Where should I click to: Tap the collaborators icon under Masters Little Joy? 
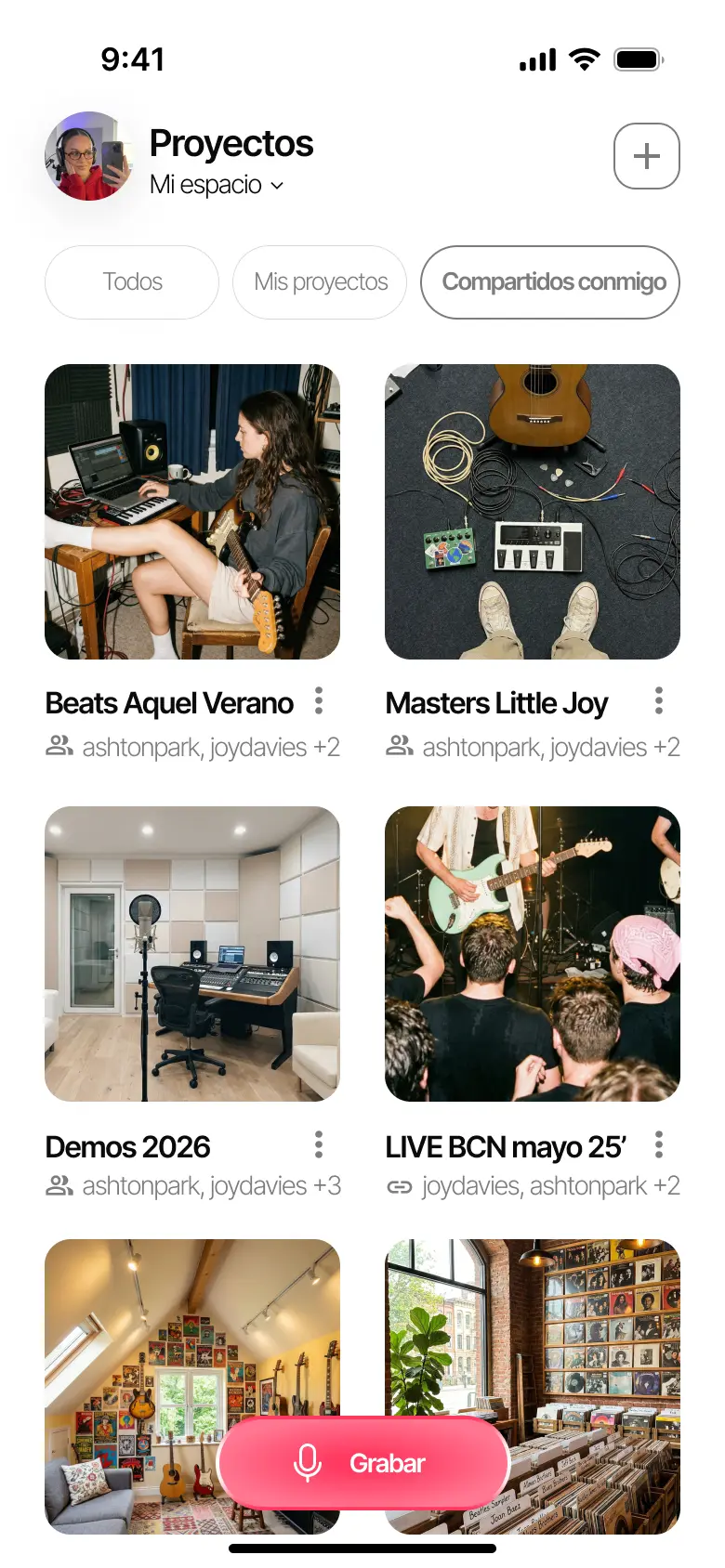pyautogui.click(x=399, y=746)
